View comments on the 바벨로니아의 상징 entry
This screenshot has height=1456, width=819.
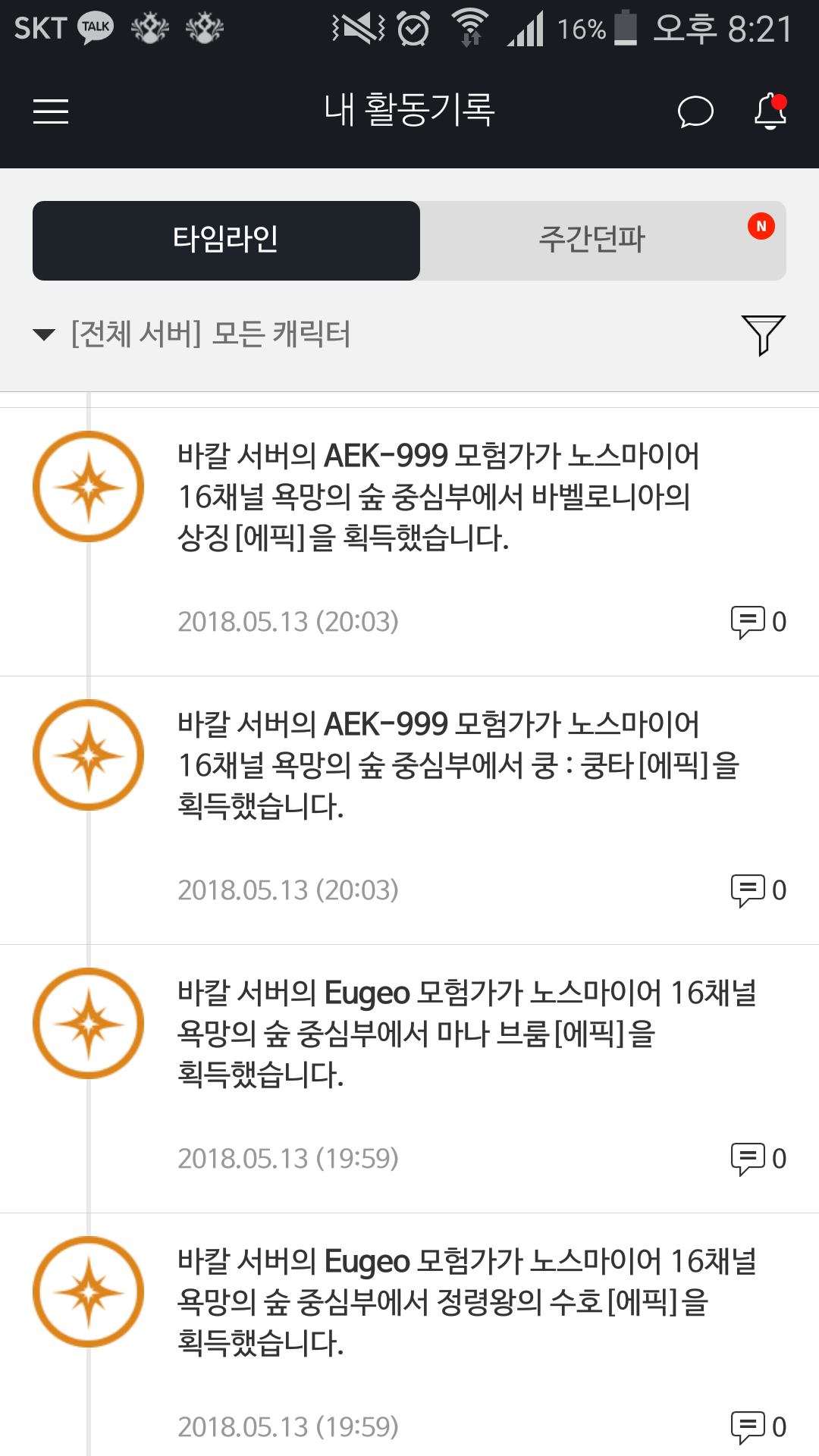(x=758, y=622)
